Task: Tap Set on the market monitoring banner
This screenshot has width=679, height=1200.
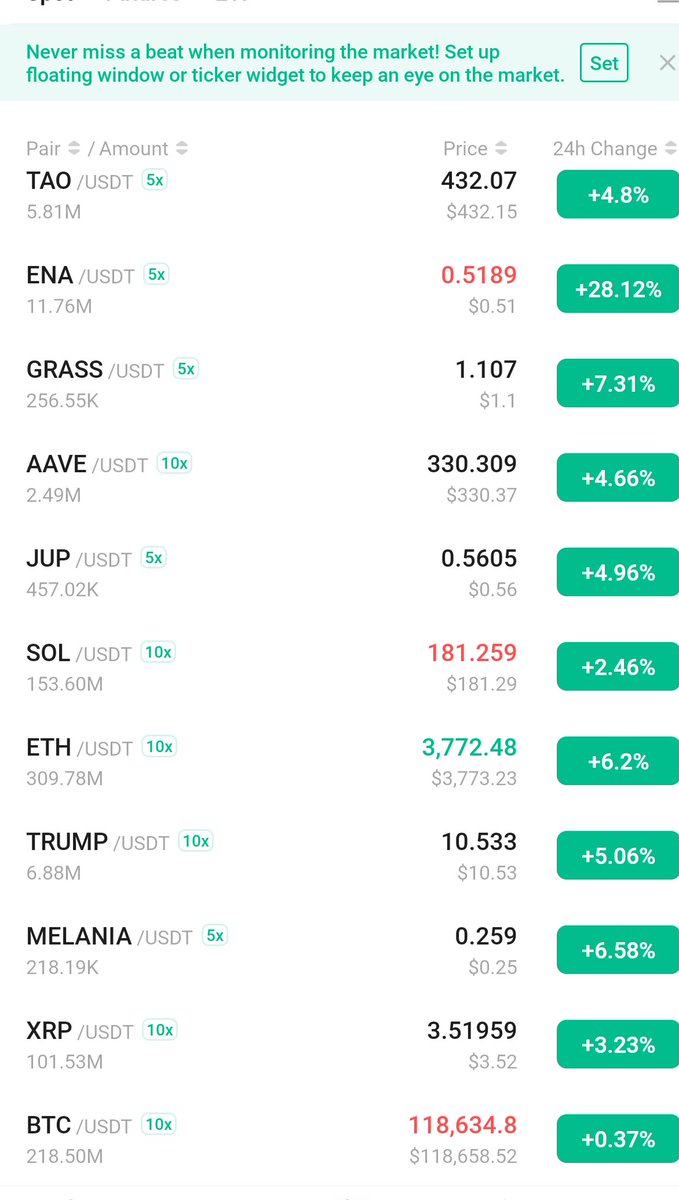Action: click(x=604, y=63)
